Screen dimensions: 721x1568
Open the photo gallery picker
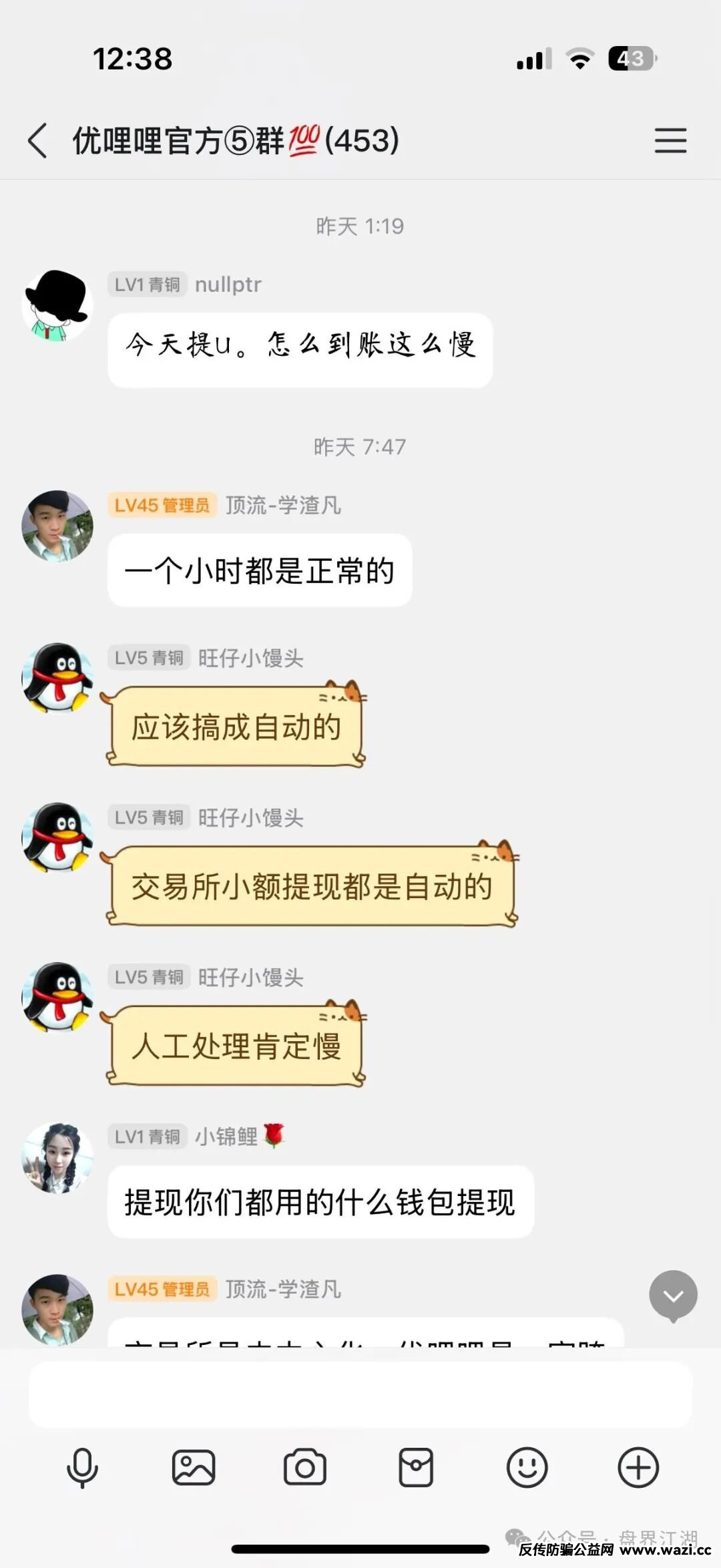194,1468
